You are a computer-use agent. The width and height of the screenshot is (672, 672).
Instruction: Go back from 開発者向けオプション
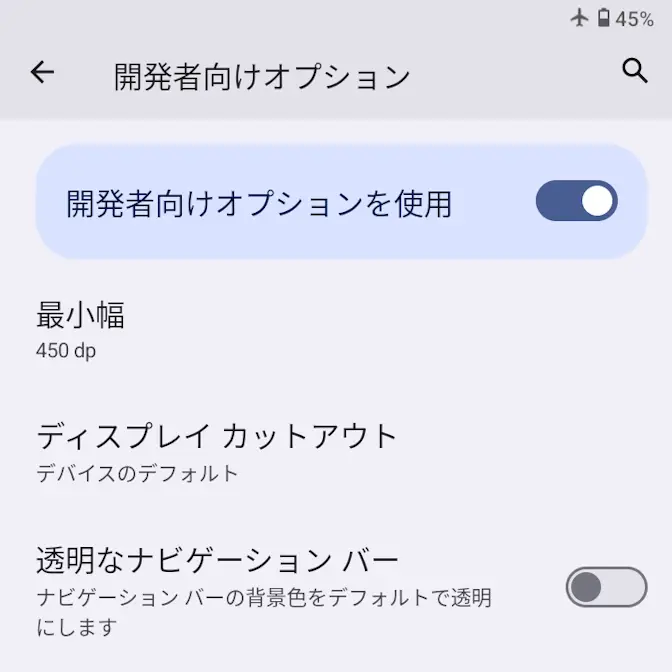click(x=42, y=72)
